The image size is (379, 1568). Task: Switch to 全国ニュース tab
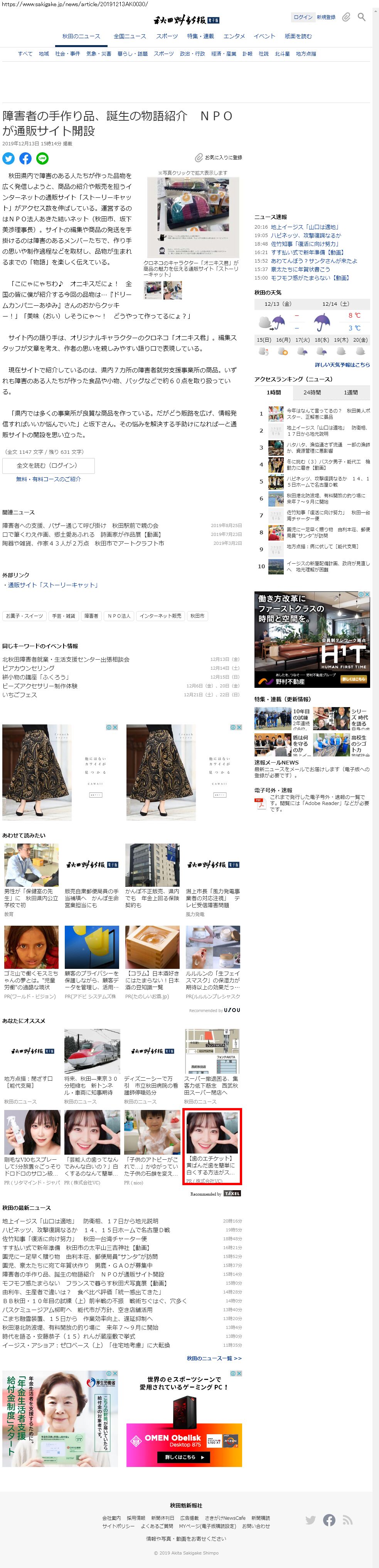coord(130,37)
